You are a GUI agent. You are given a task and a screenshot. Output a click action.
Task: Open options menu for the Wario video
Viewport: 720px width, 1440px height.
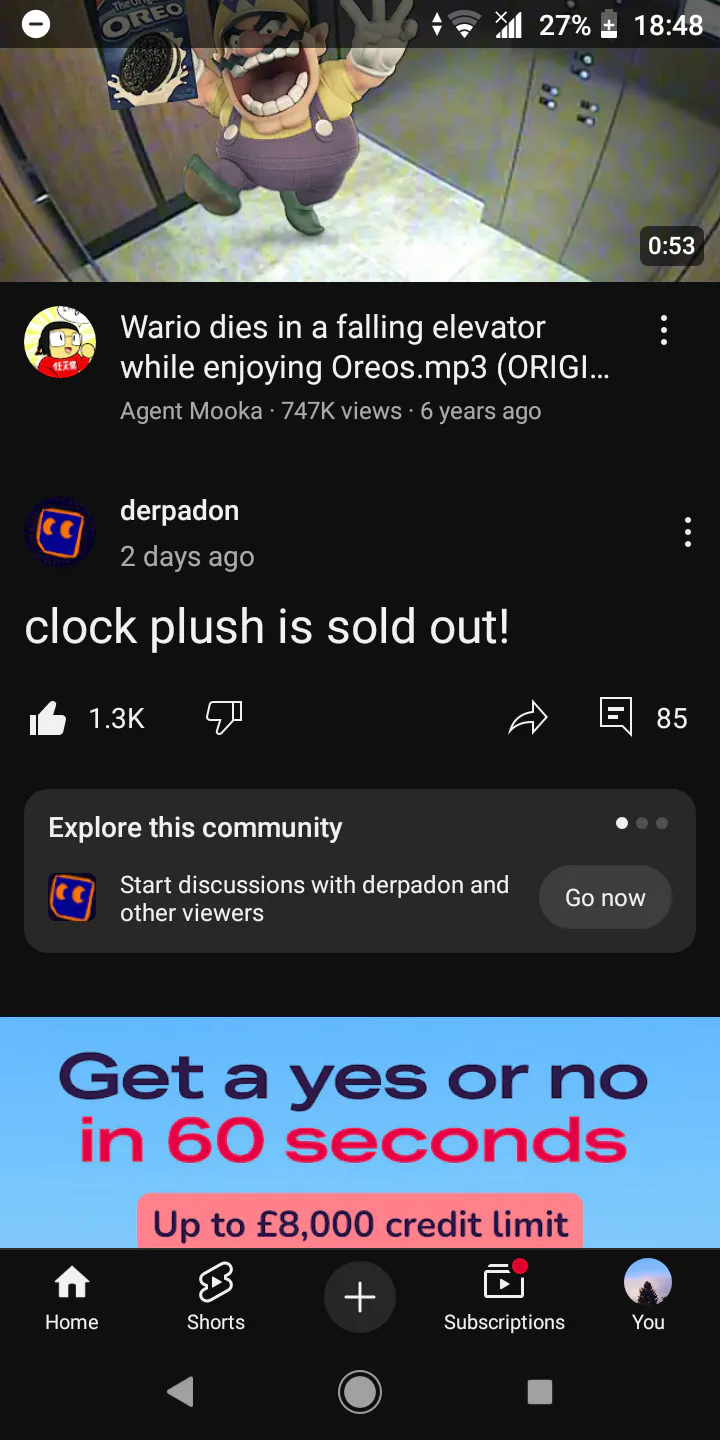664,331
